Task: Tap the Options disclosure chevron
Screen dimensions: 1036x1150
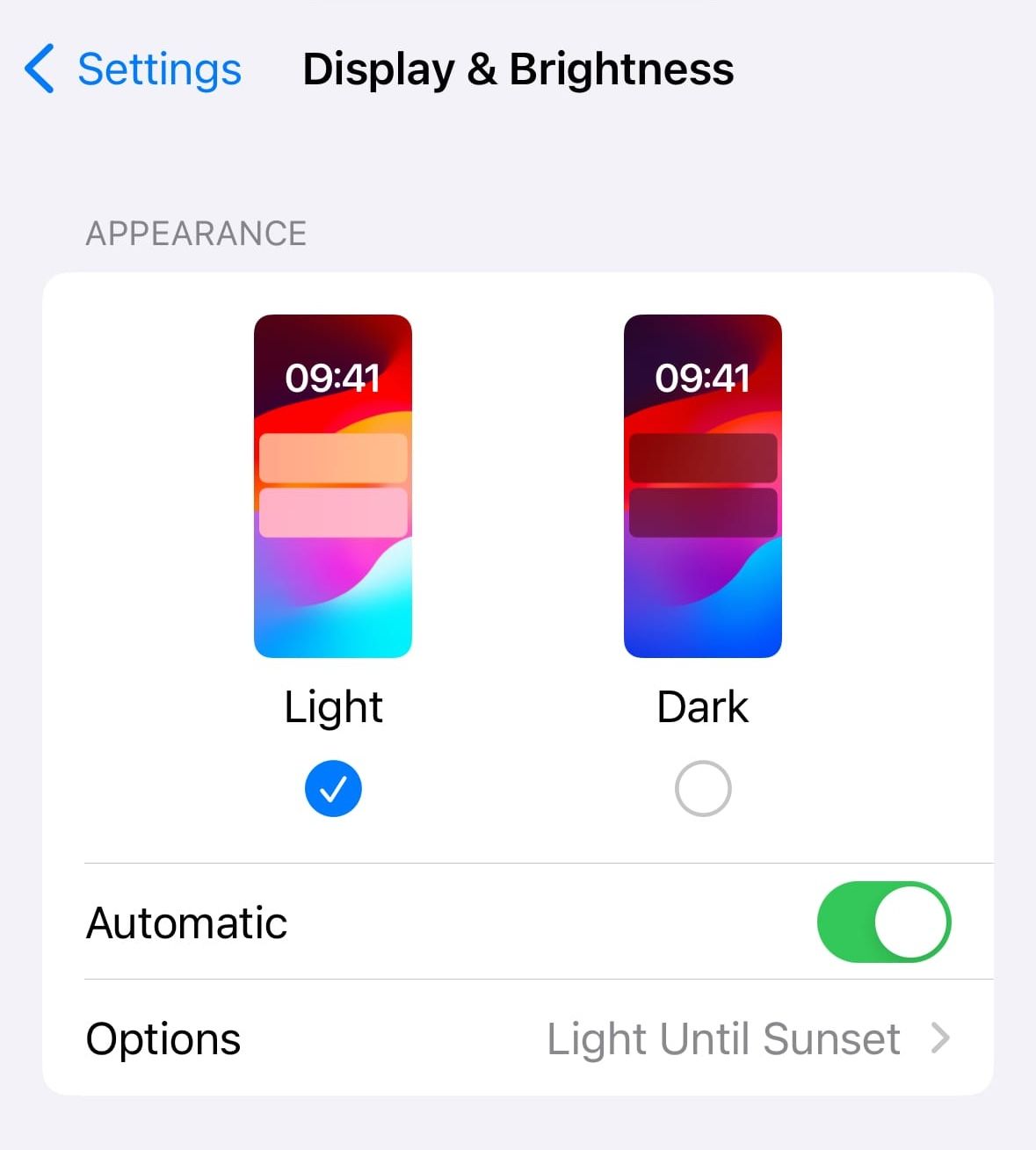Action: coord(939,1039)
